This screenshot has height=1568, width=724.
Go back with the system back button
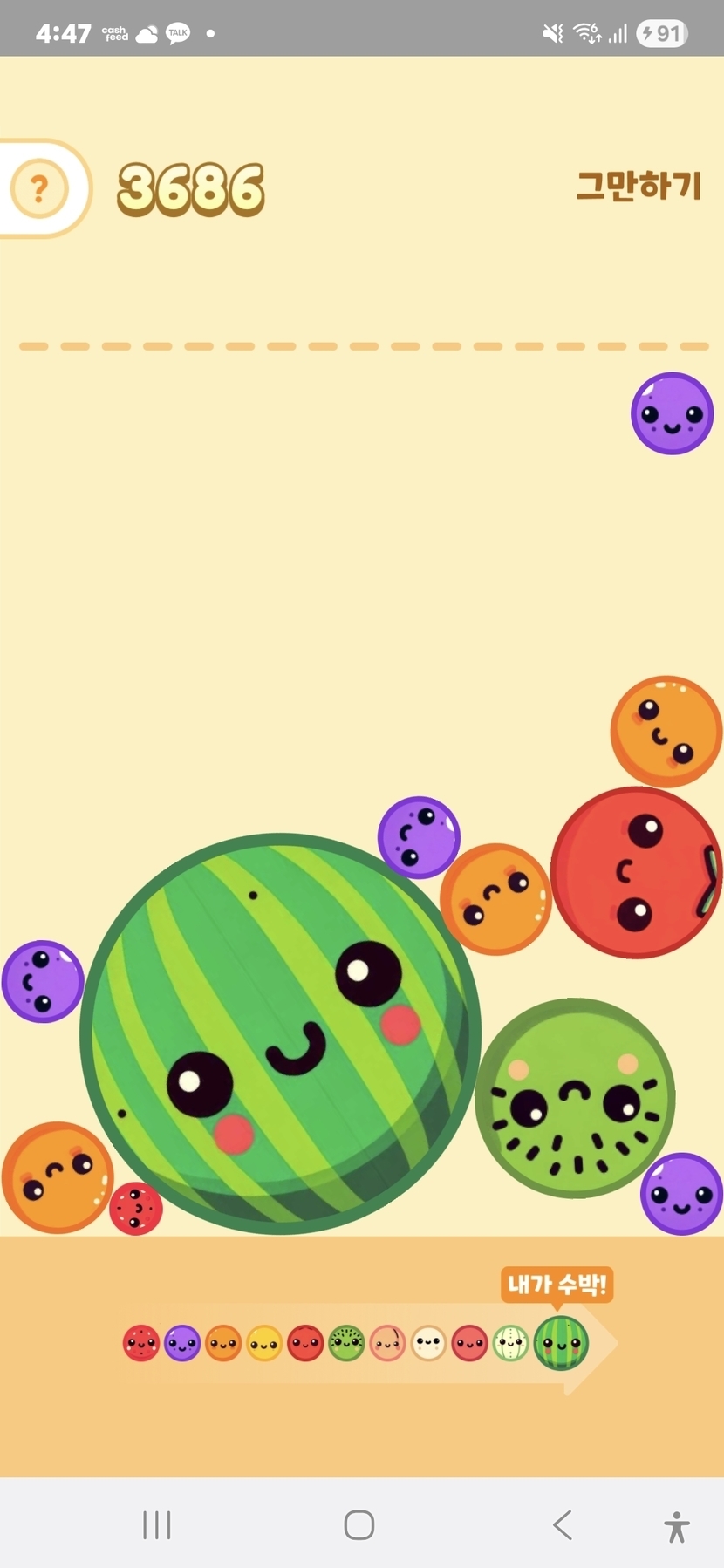pos(563,1524)
